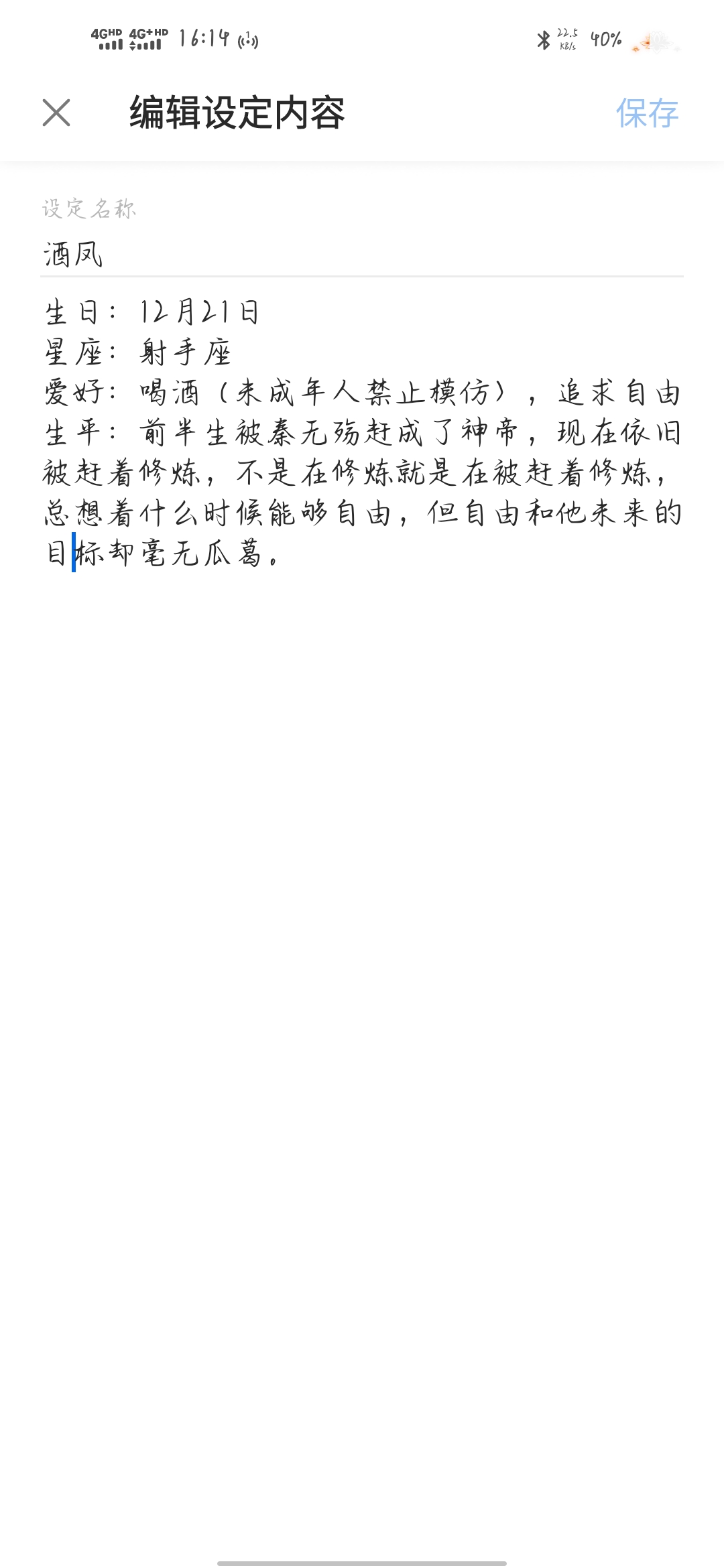Place cursor in the content text area
724x1568 pixels.
(362, 433)
